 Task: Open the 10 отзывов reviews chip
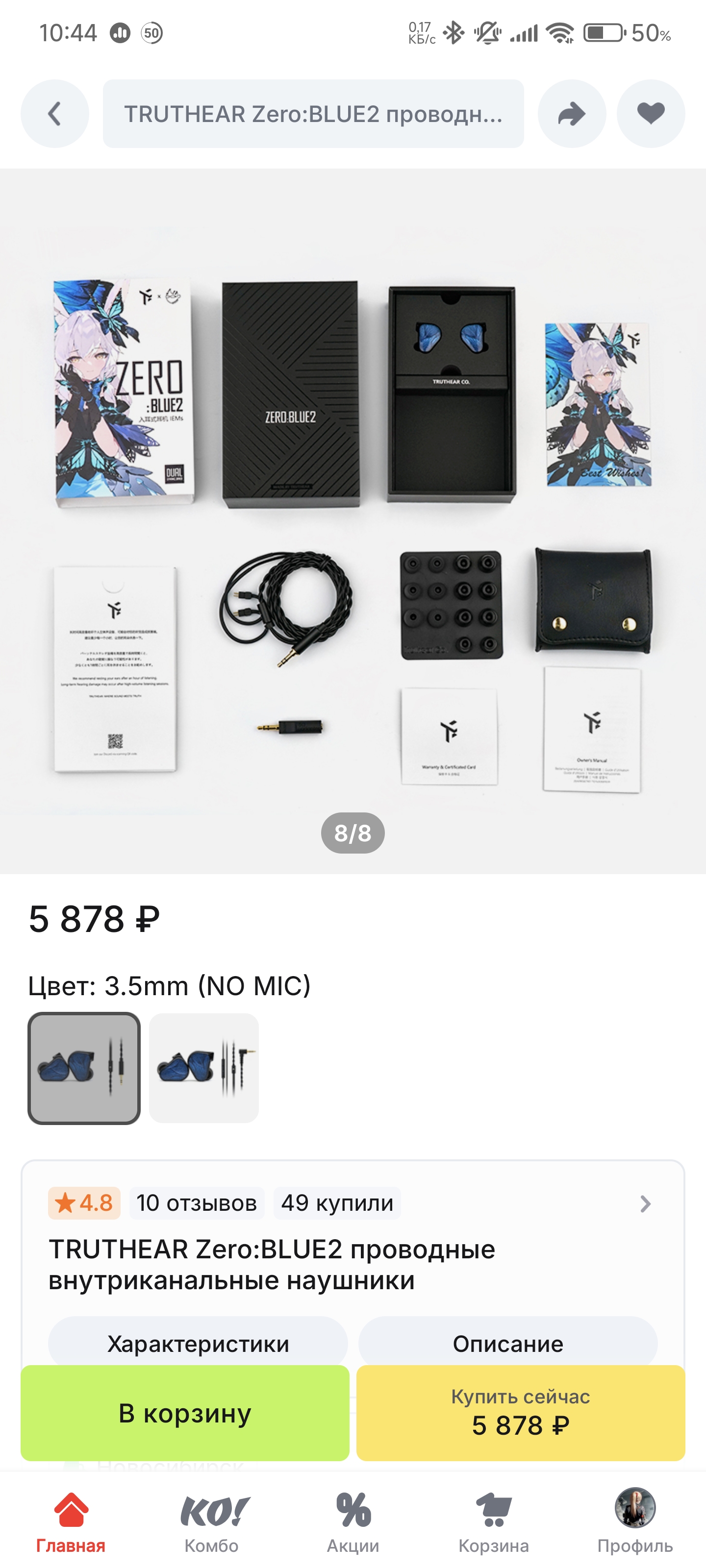click(196, 1203)
